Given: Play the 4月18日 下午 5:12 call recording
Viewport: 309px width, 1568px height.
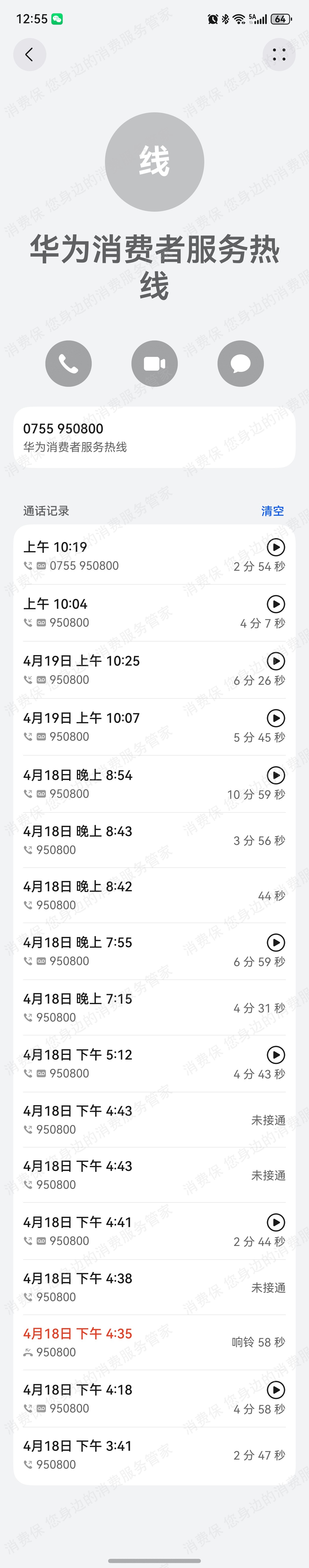Looking at the screenshot, I should (x=276, y=1055).
